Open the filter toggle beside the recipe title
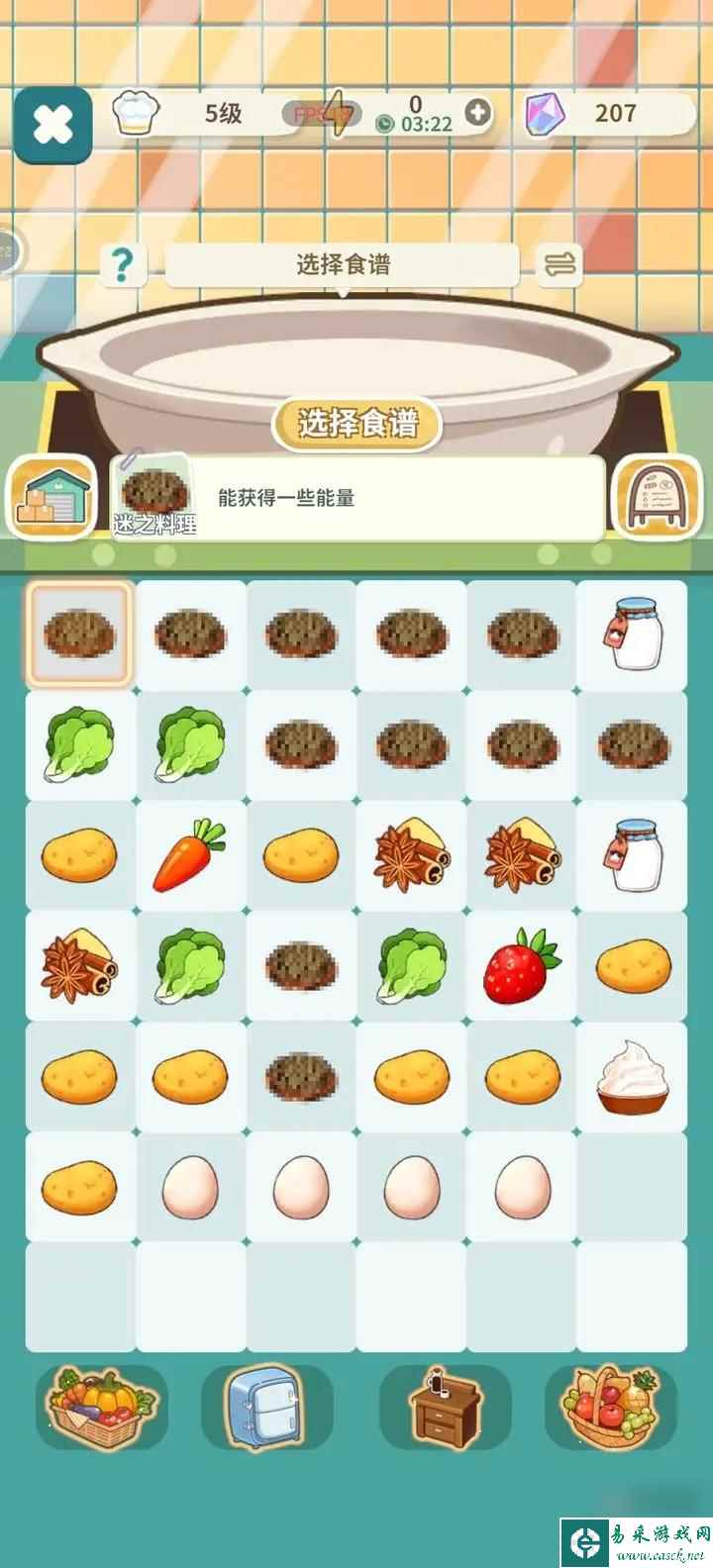Image resolution: width=713 pixels, height=1568 pixels. tap(559, 264)
